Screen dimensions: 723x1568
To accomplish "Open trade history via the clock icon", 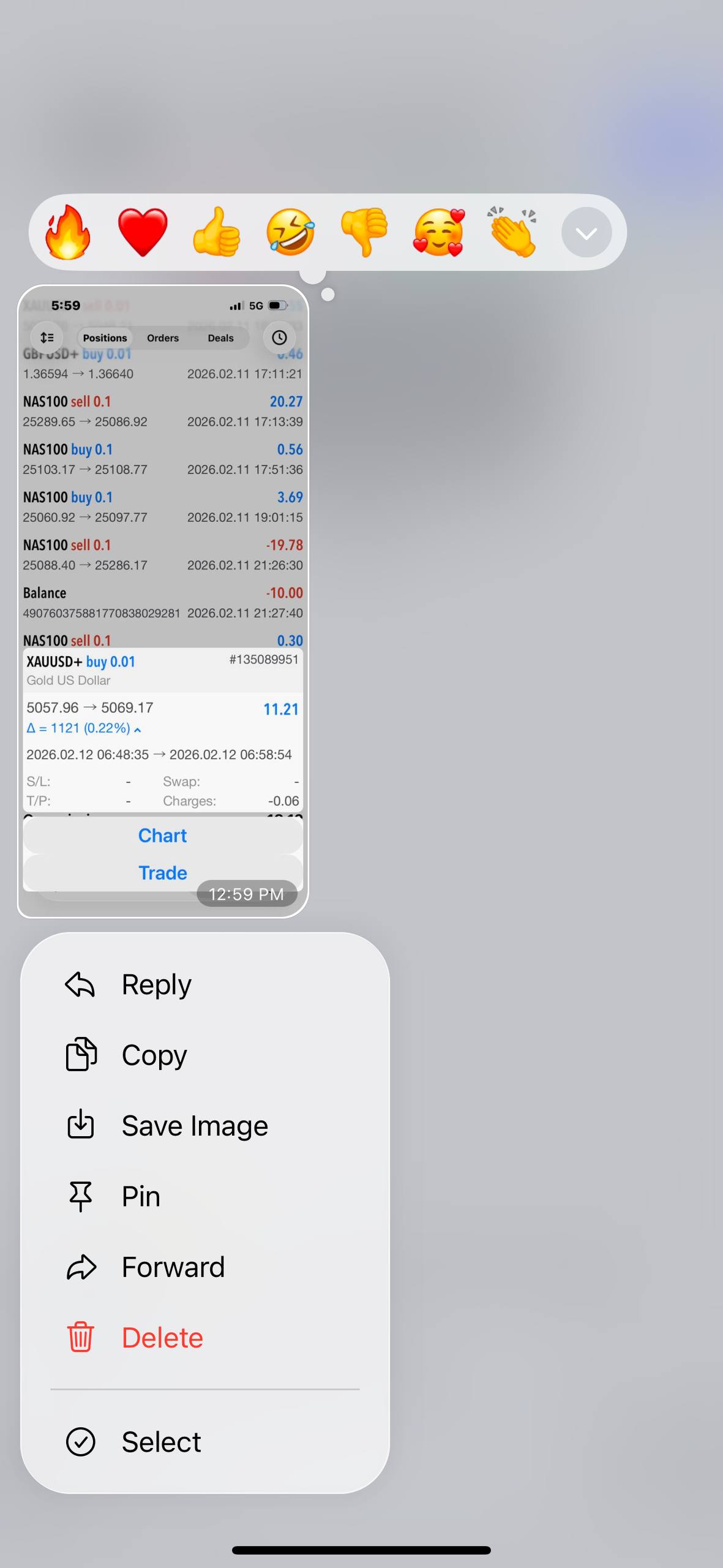I will click(279, 337).
